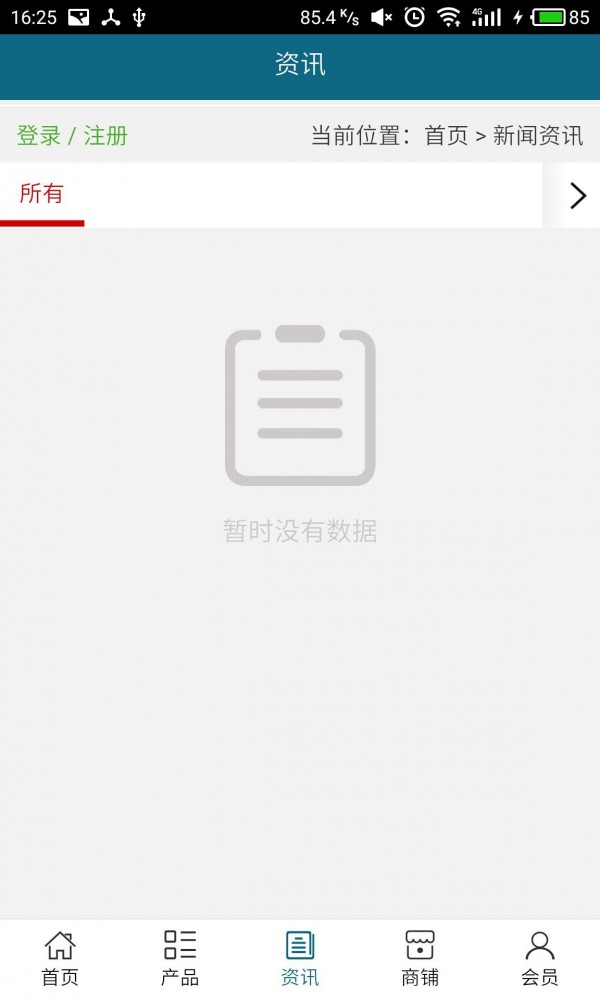Expand more categories with the right arrow
Viewport: 600px width, 1000px height.
click(577, 195)
